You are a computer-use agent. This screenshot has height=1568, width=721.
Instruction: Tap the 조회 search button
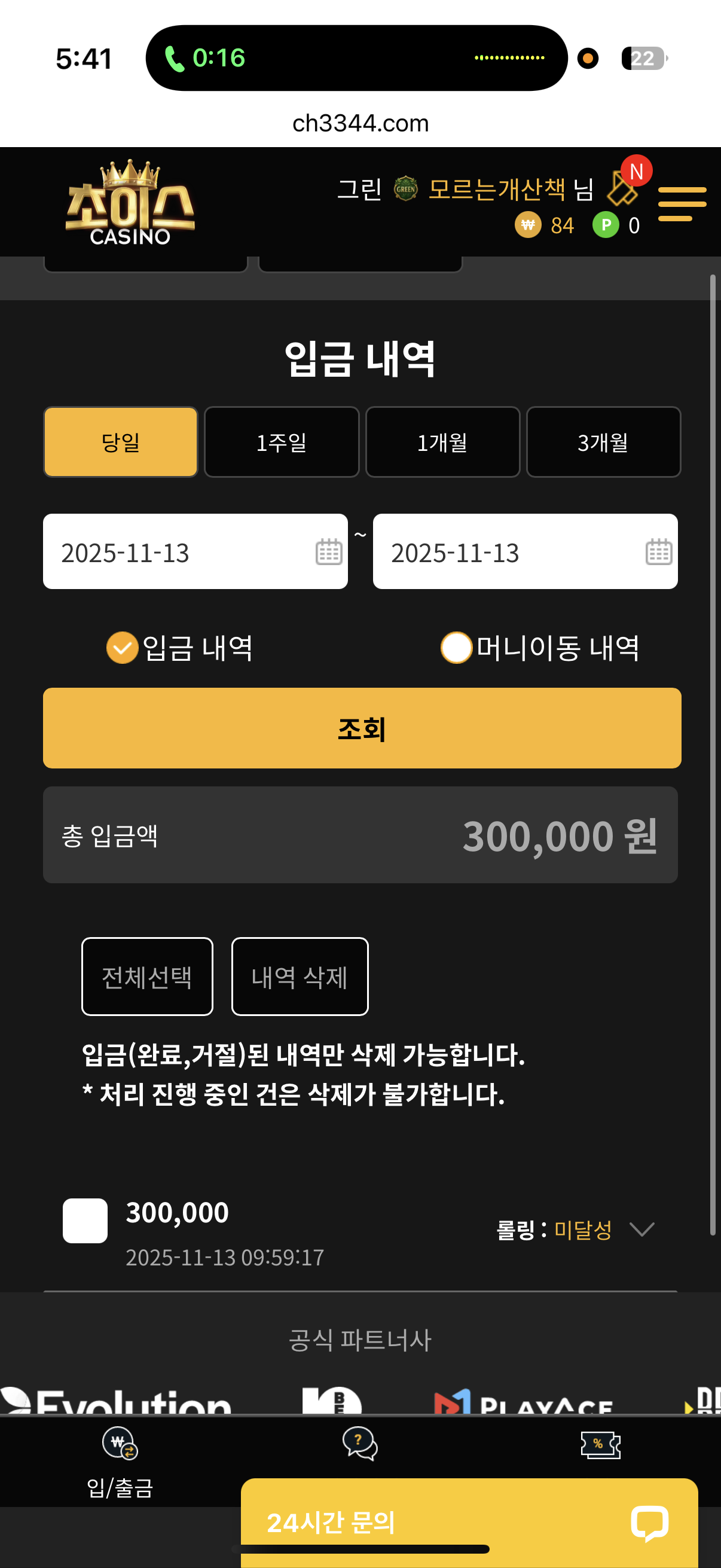362,728
